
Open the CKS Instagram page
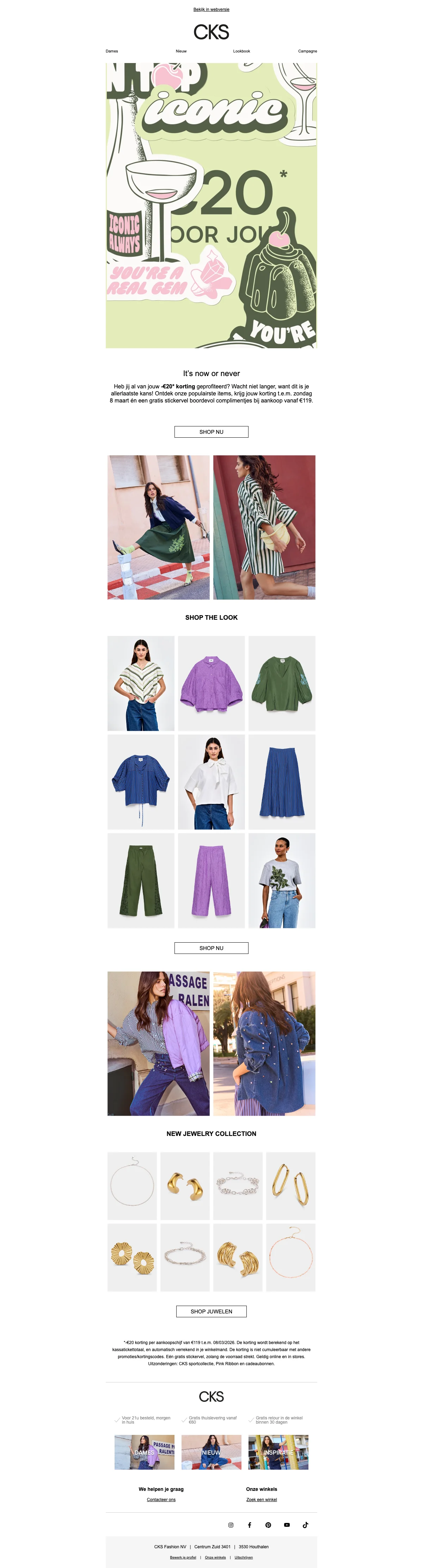231,1525
